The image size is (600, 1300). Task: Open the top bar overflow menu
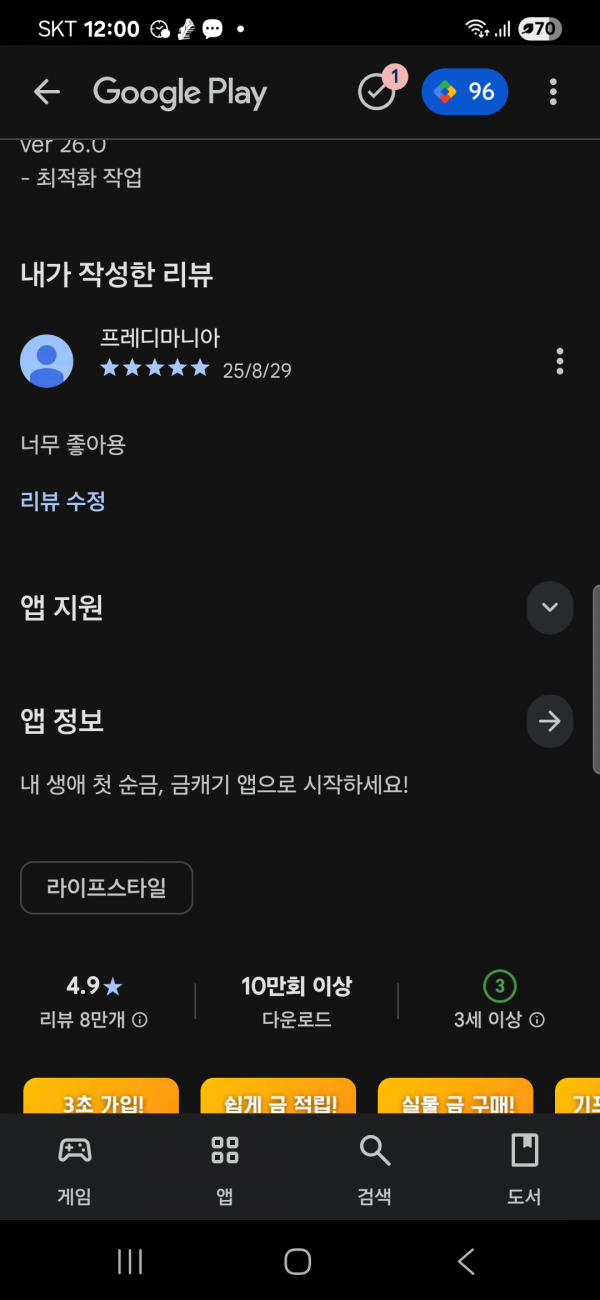coord(553,92)
